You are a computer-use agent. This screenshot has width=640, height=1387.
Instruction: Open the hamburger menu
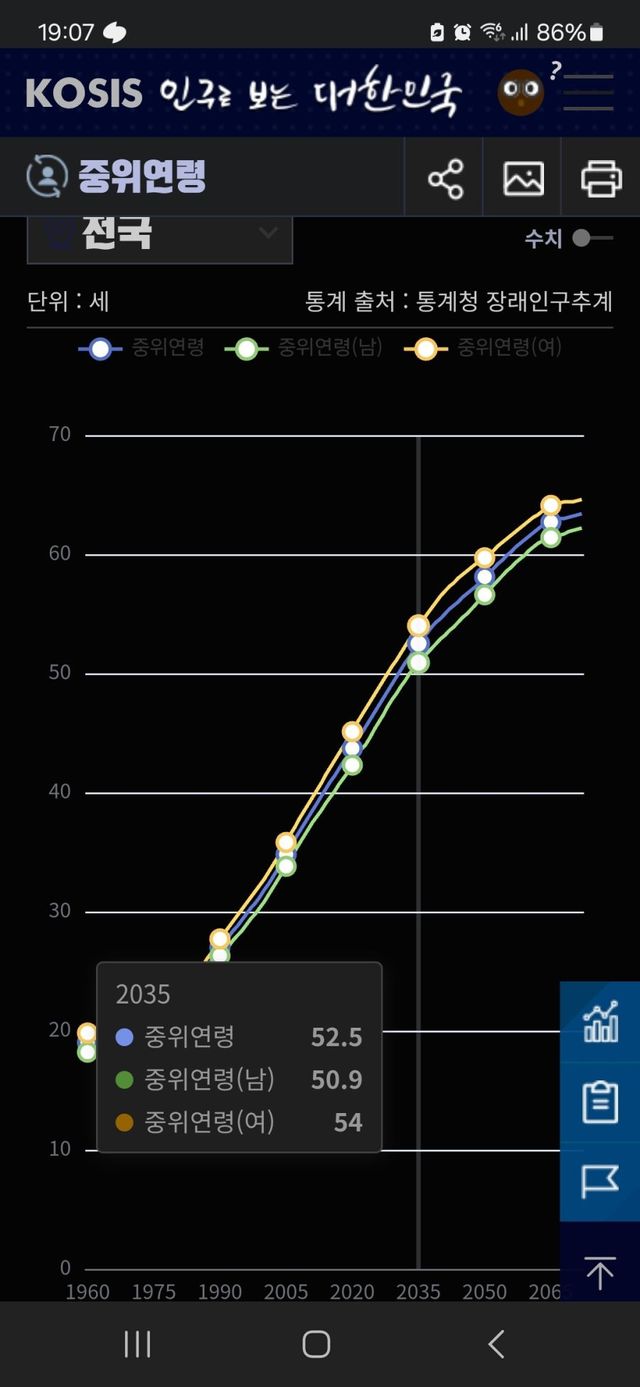589,92
